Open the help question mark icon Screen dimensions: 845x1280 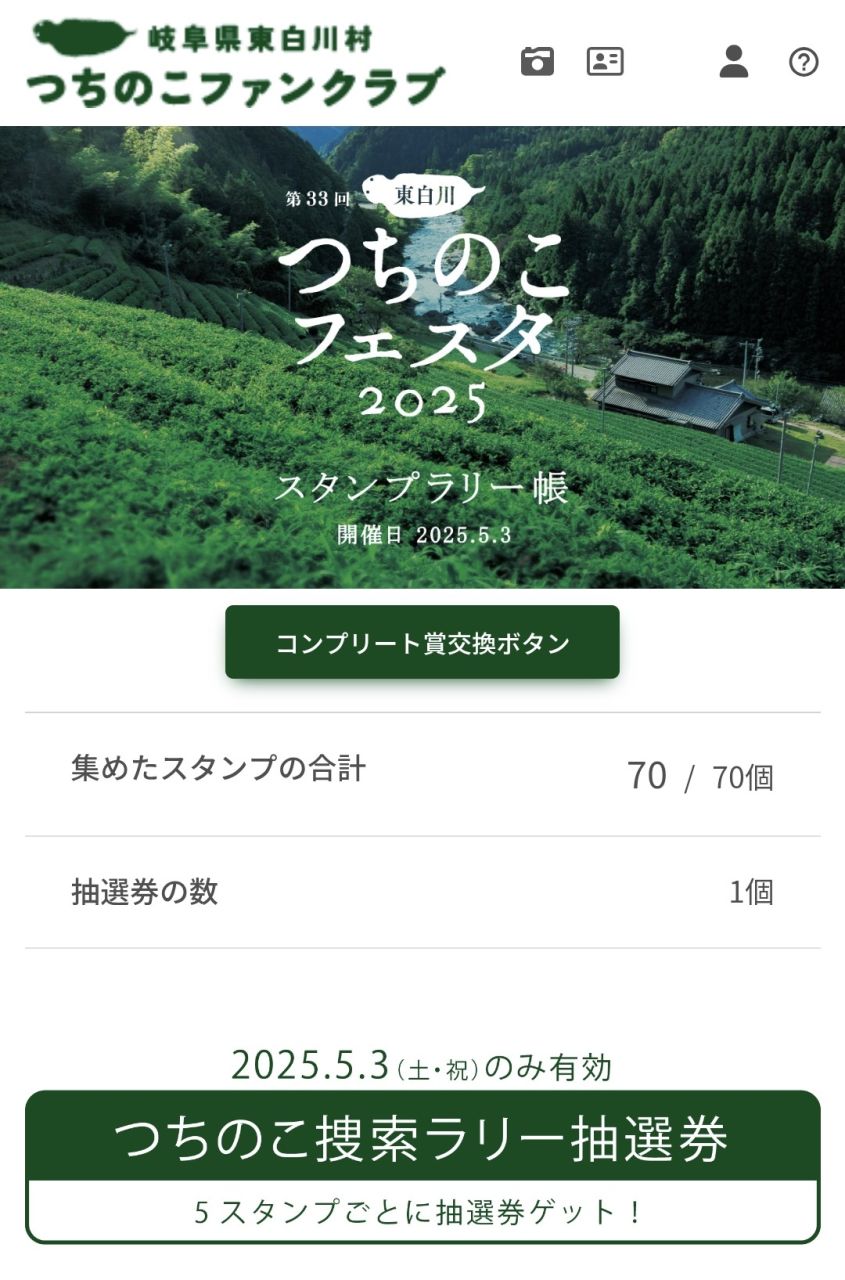click(803, 62)
